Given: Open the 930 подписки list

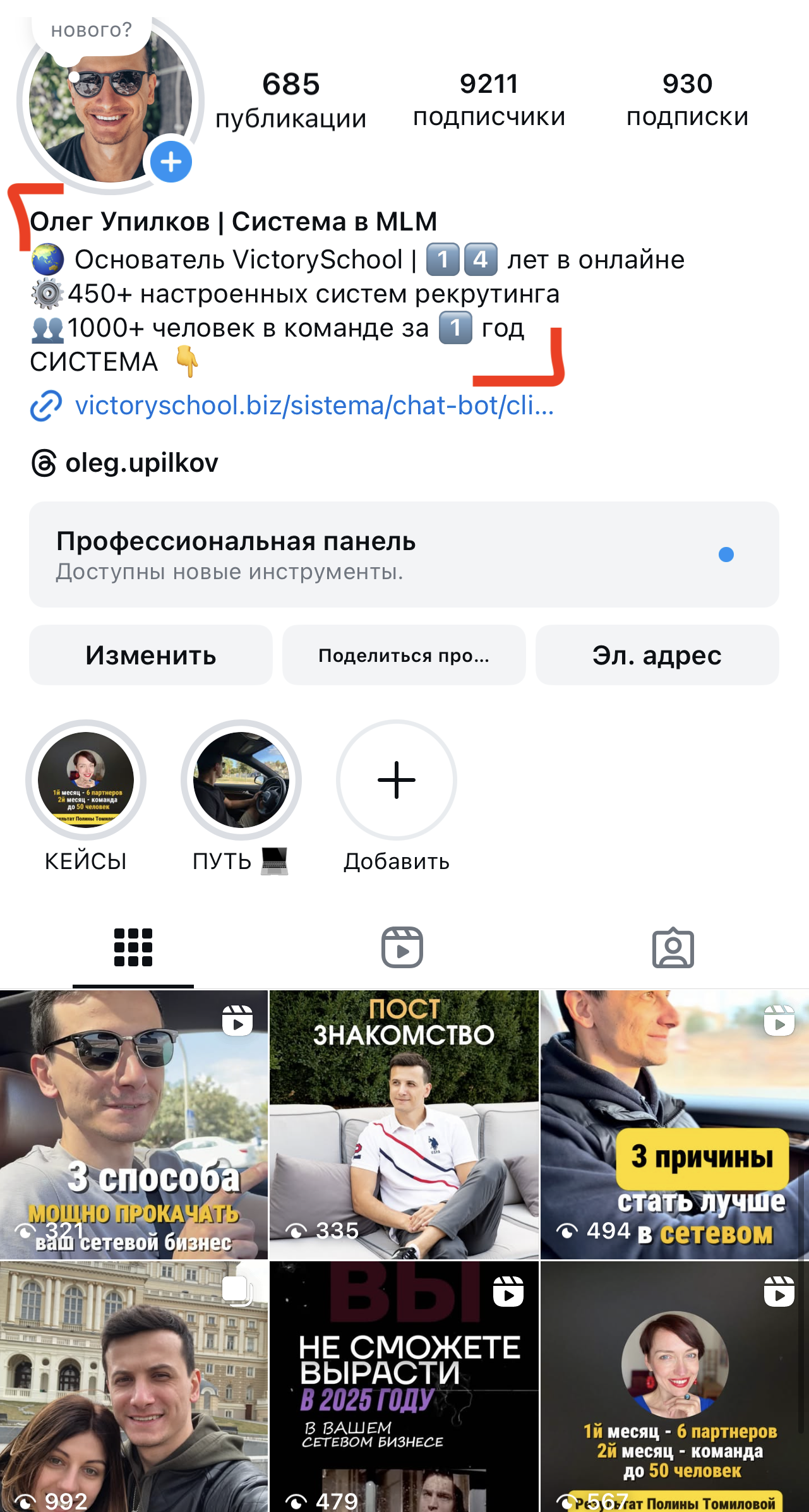Looking at the screenshot, I should click(687, 100).
